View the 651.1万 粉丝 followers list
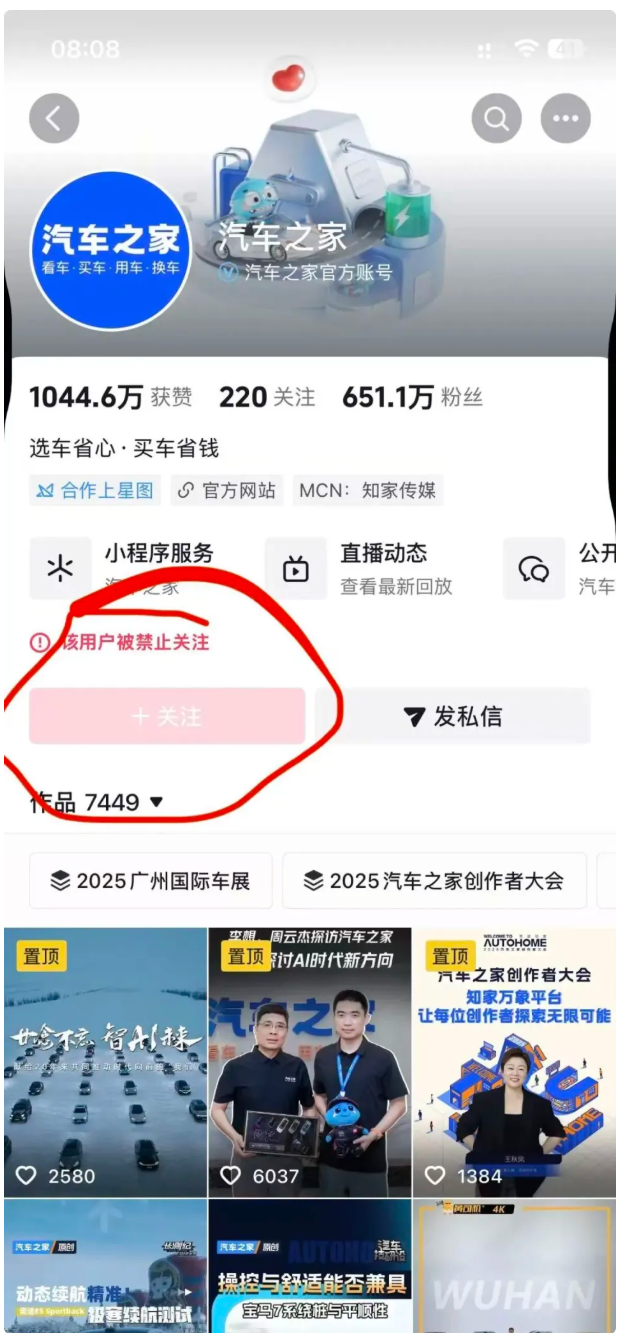622x1333 pixels. tap(412, 398)
